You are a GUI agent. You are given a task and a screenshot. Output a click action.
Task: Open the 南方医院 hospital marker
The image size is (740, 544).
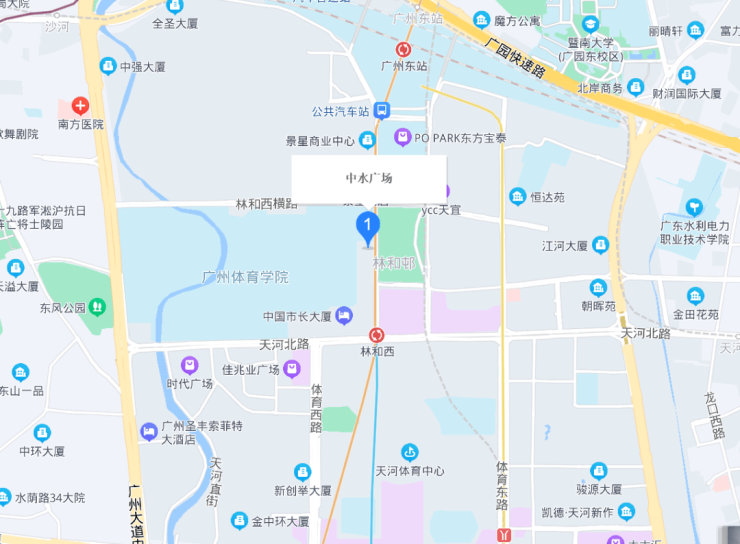coord(81,106)
